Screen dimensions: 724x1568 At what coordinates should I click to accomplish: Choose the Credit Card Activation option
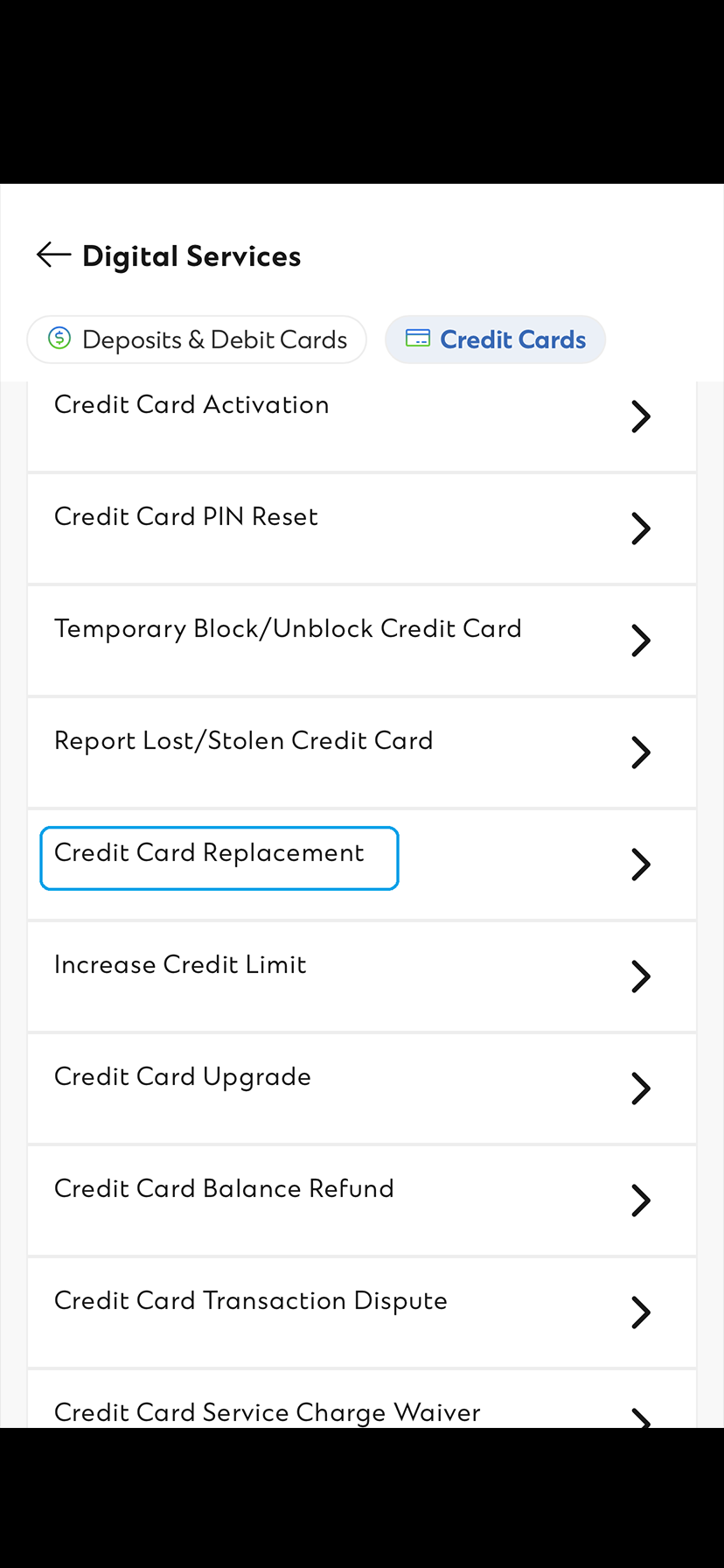tap(191, 404)
